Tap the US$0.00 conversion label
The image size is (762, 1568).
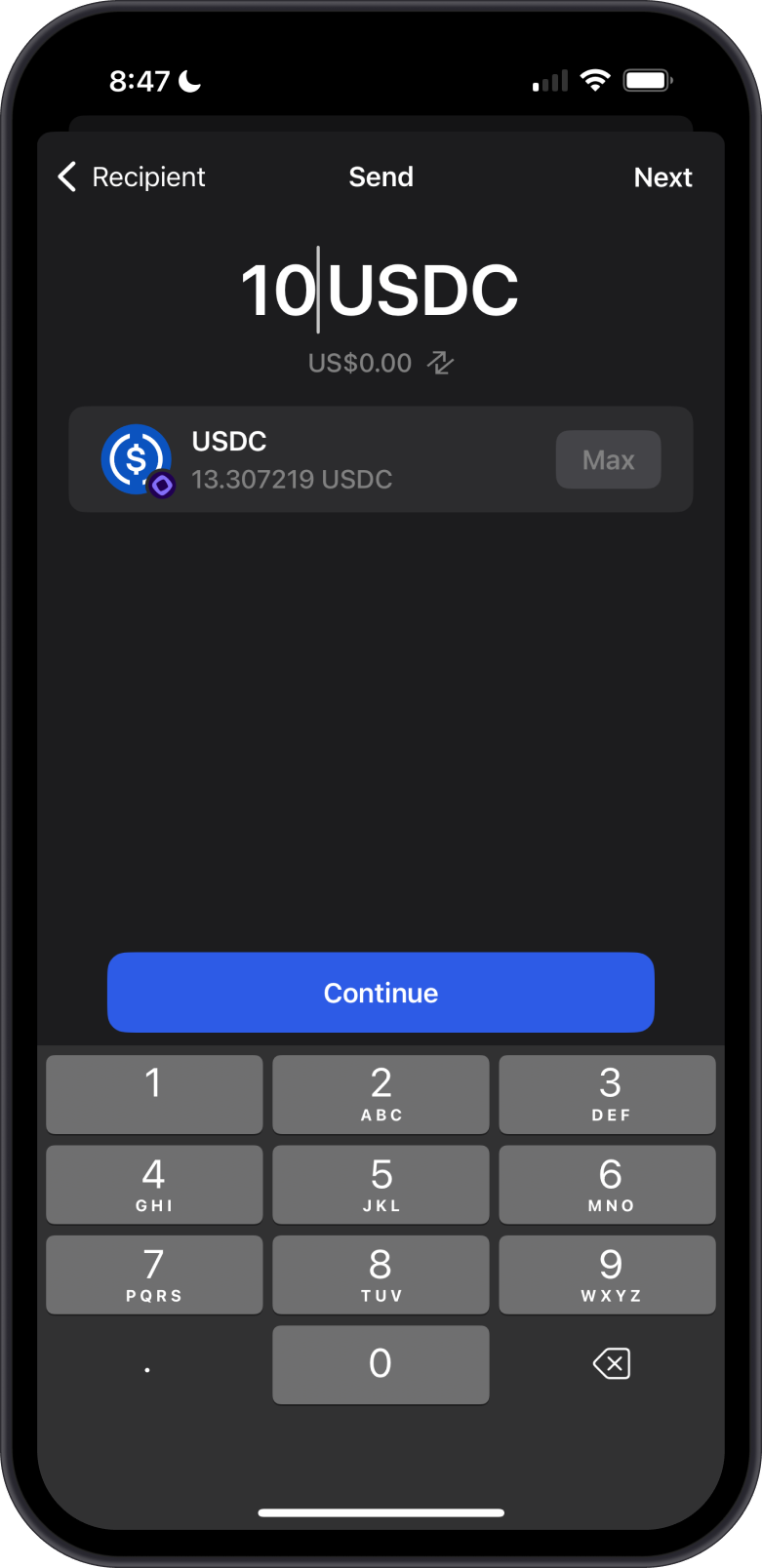(x=359, y=362)
